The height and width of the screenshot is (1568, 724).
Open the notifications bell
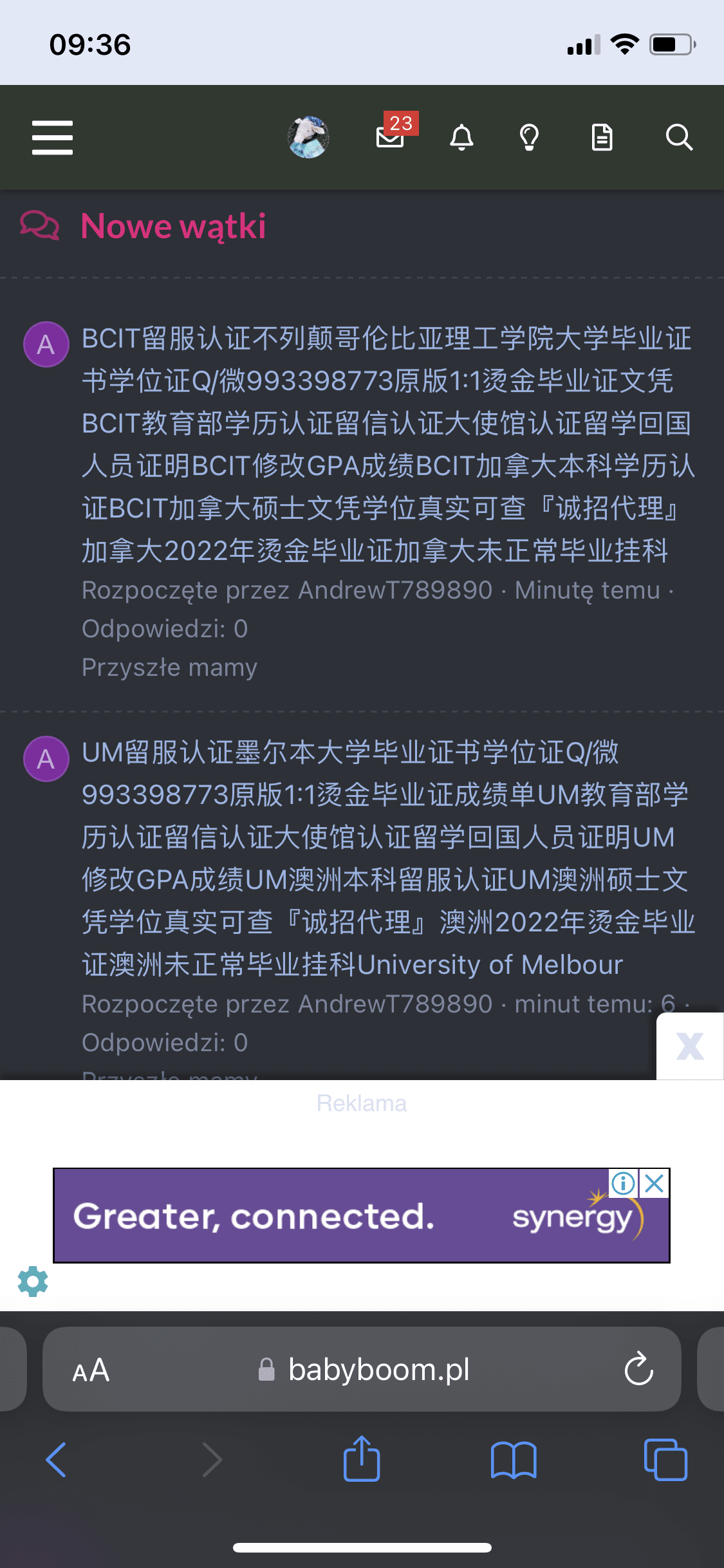[461, 137]
